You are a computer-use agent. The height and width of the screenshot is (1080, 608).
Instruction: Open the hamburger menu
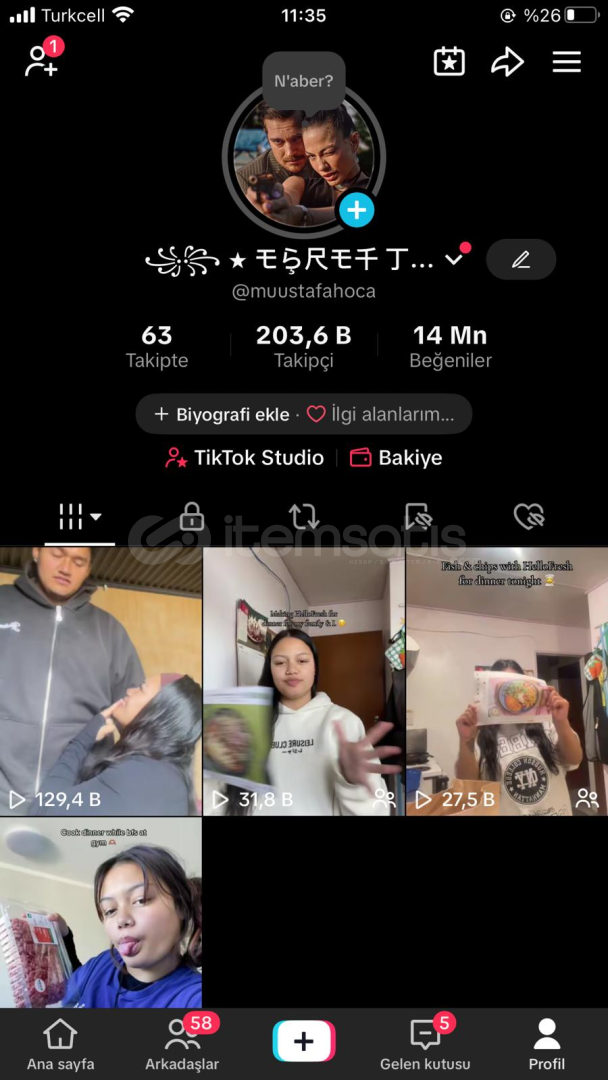point(567,63)
